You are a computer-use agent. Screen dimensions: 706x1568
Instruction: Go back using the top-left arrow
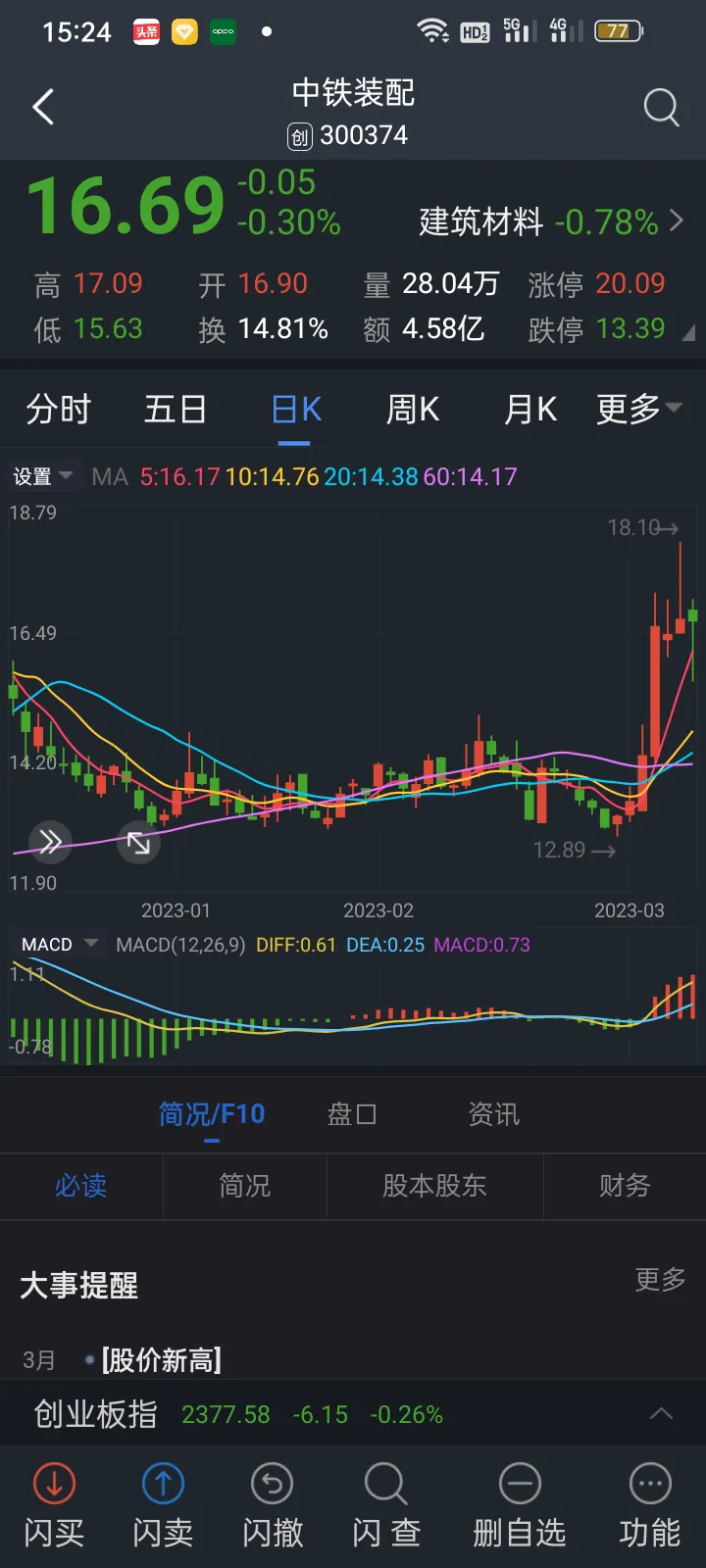[x=43, y=107]
